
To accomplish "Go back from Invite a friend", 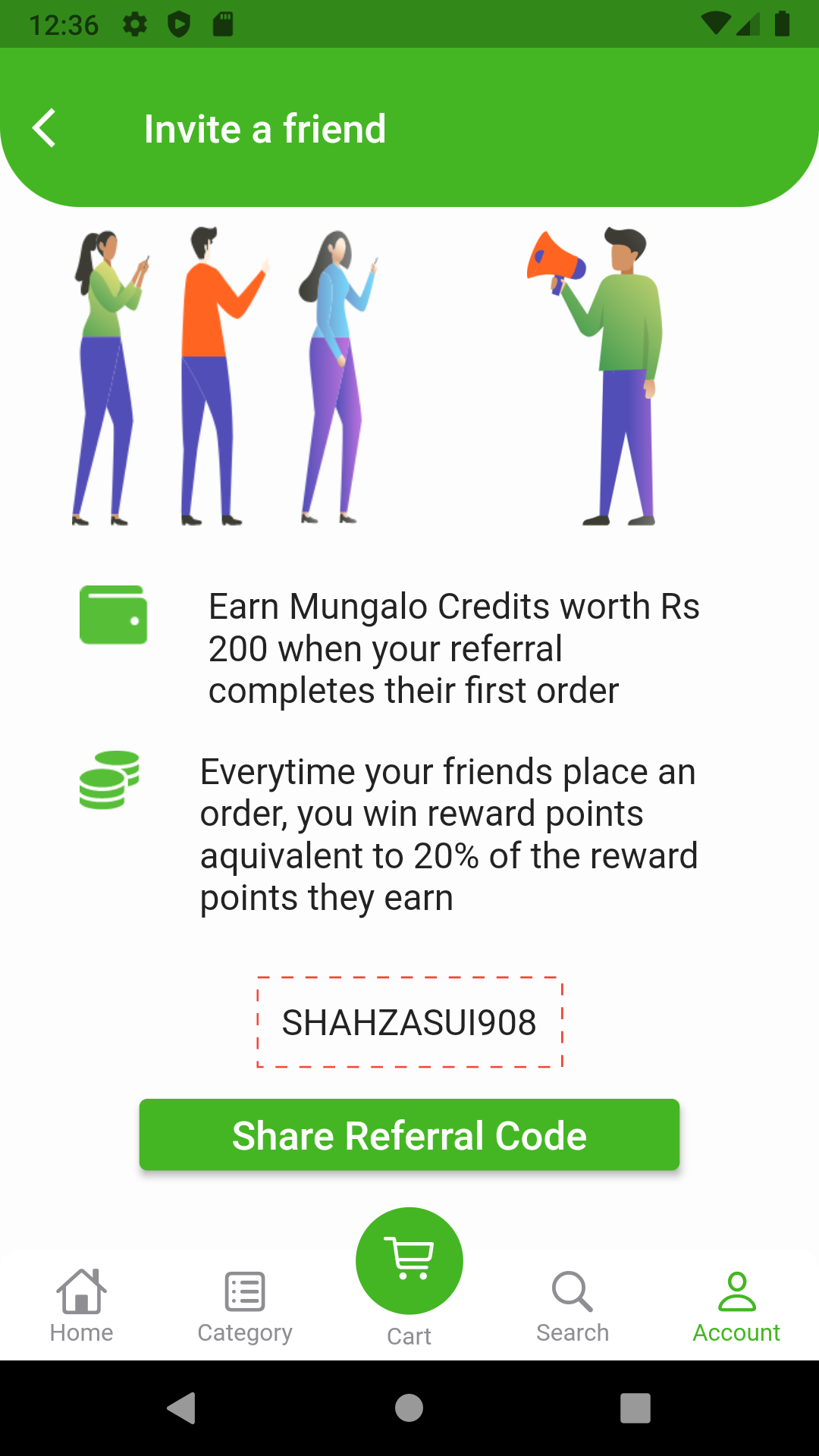I will (45, 128).
